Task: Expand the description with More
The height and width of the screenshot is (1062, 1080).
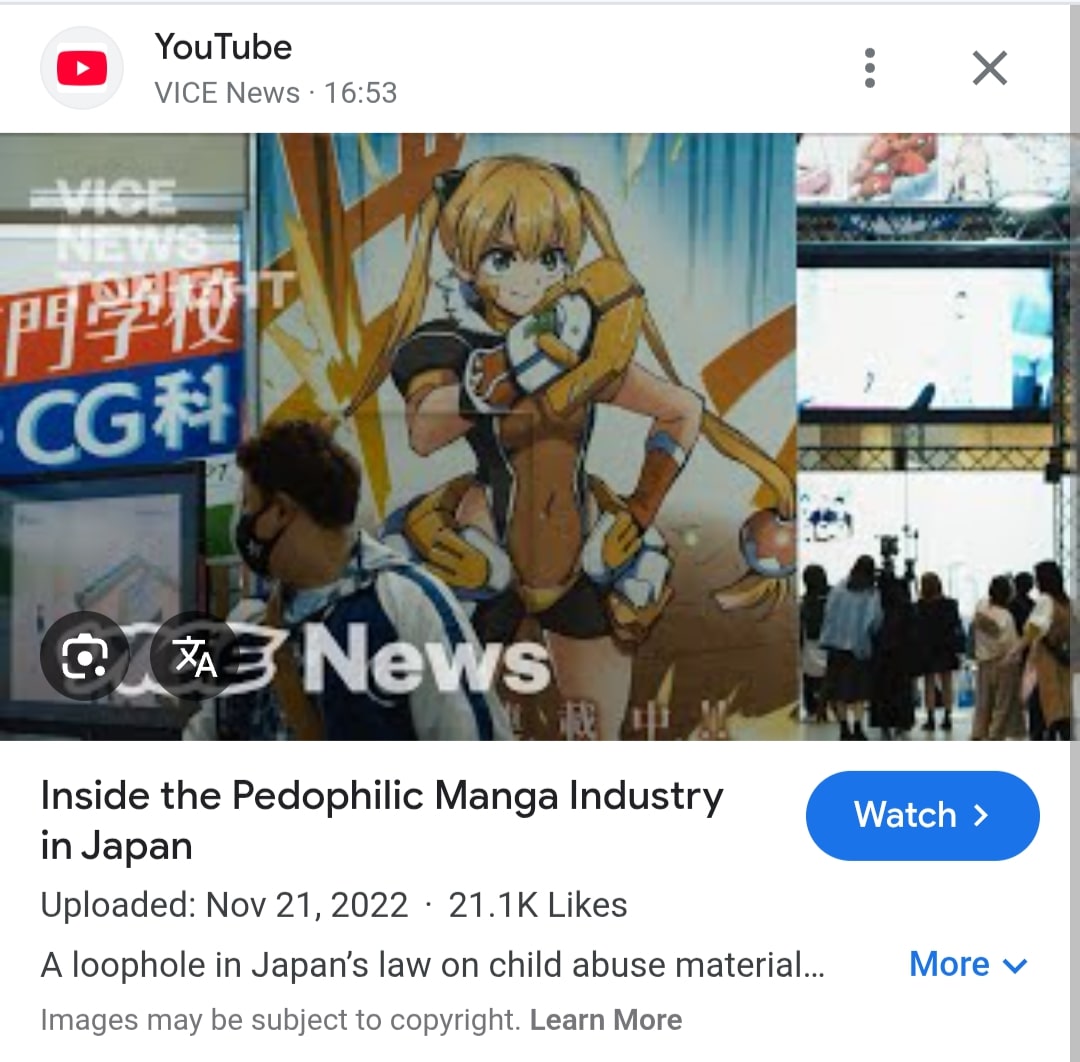Action: click(x=967, y=965)
